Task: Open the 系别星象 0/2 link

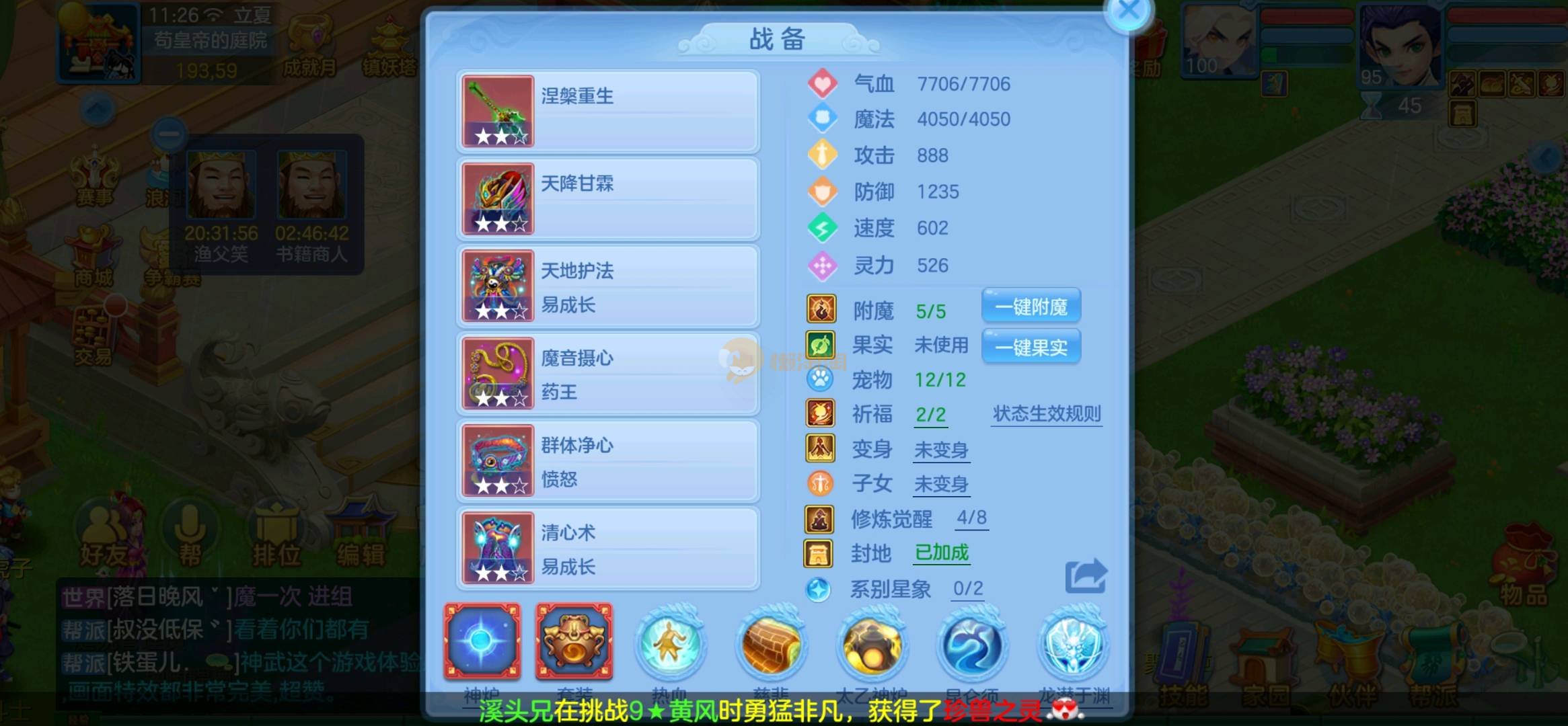Action: pyautogui.click(x=968, y=589)
